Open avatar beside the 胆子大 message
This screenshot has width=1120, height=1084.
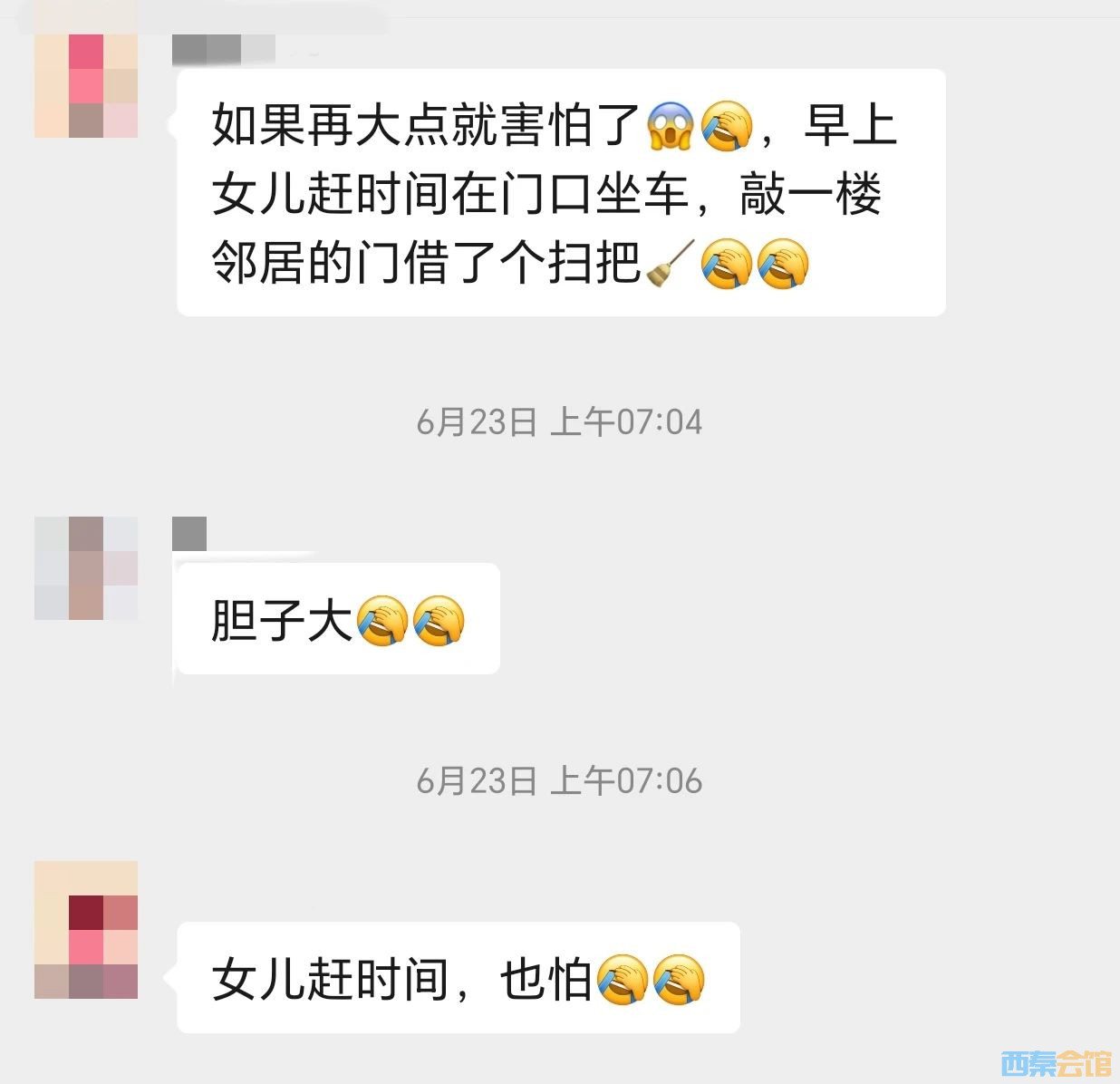tap(86, 568)
